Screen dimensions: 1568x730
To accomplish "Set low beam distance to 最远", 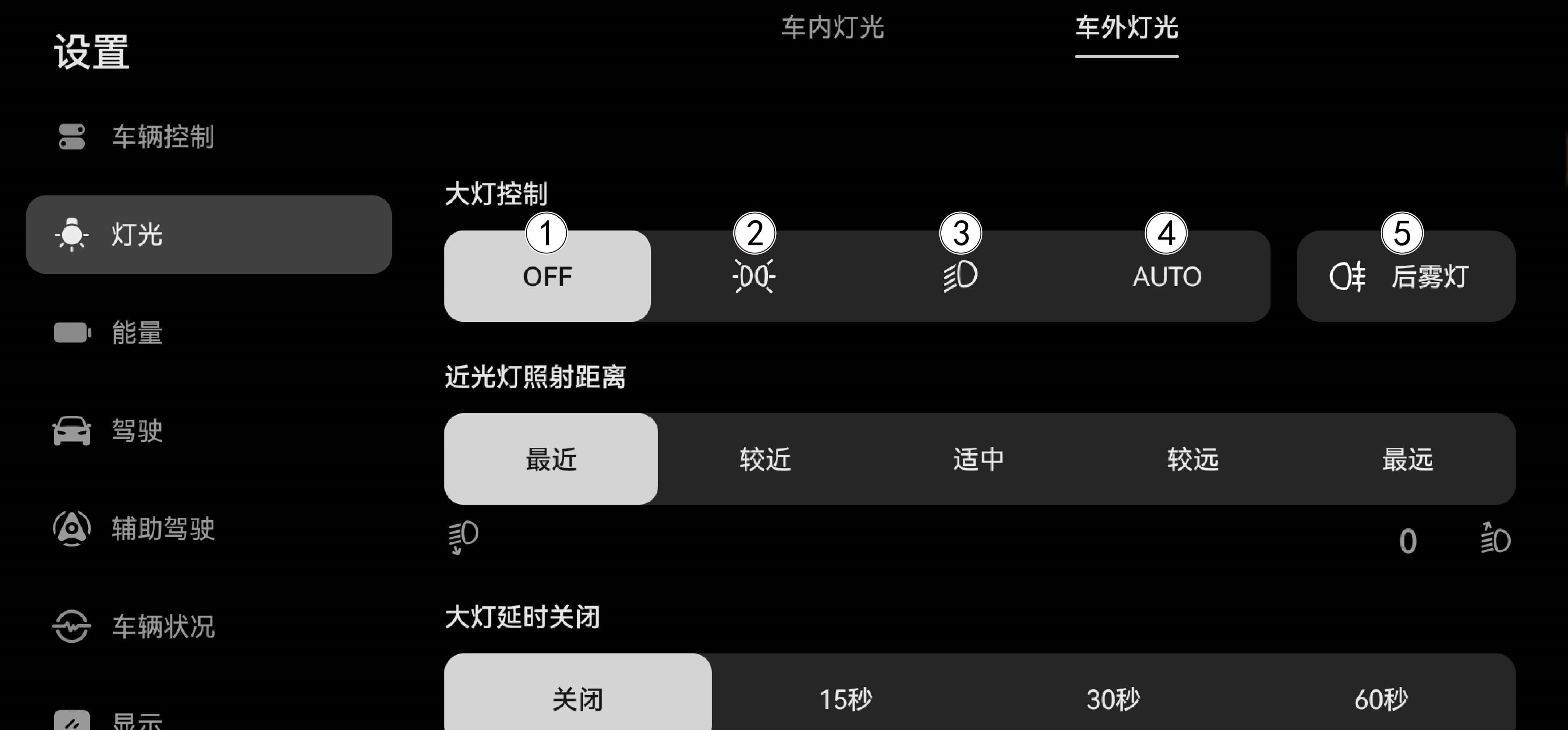I will [1407, 459].
